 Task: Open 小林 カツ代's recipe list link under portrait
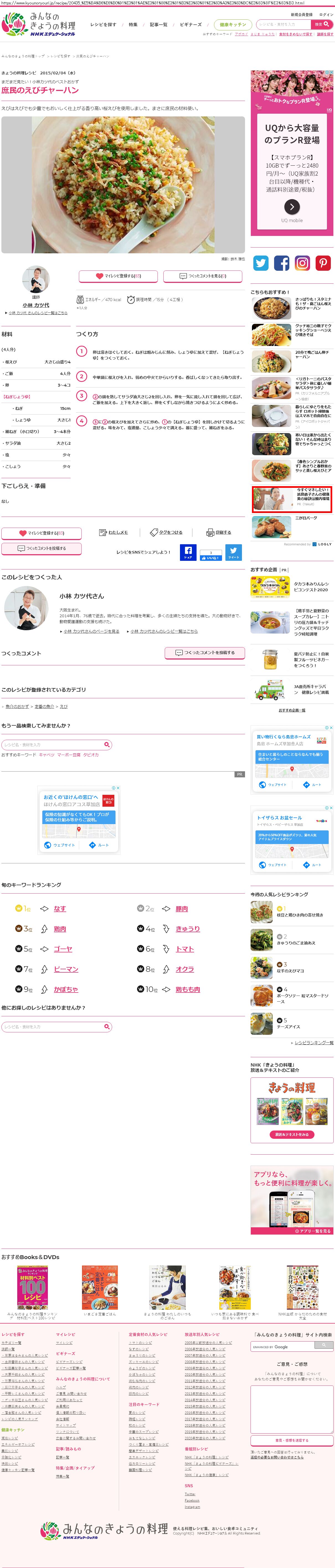coord(38,313)
